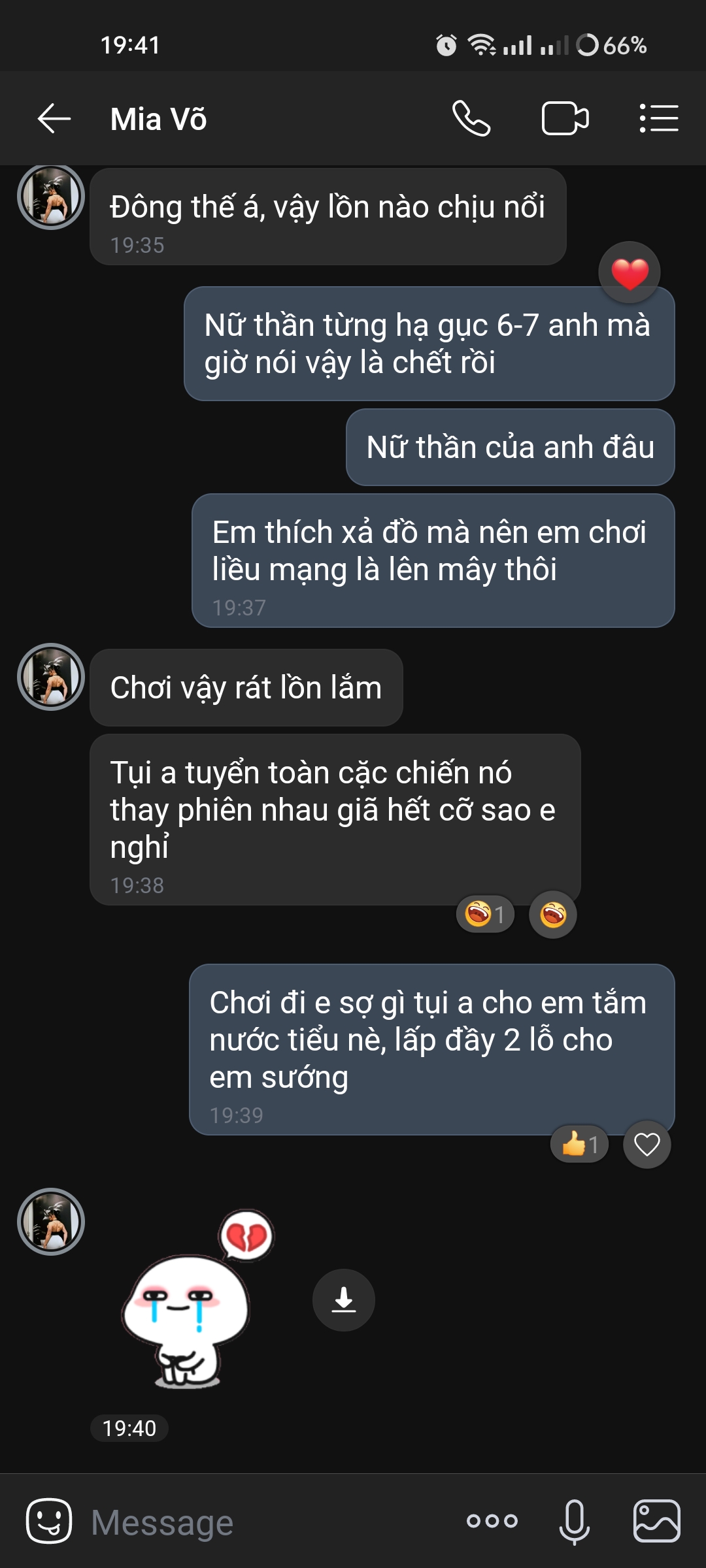Open the photo gallery picker
This screenshot has height=1568, width=706.
click(656, 1521)
